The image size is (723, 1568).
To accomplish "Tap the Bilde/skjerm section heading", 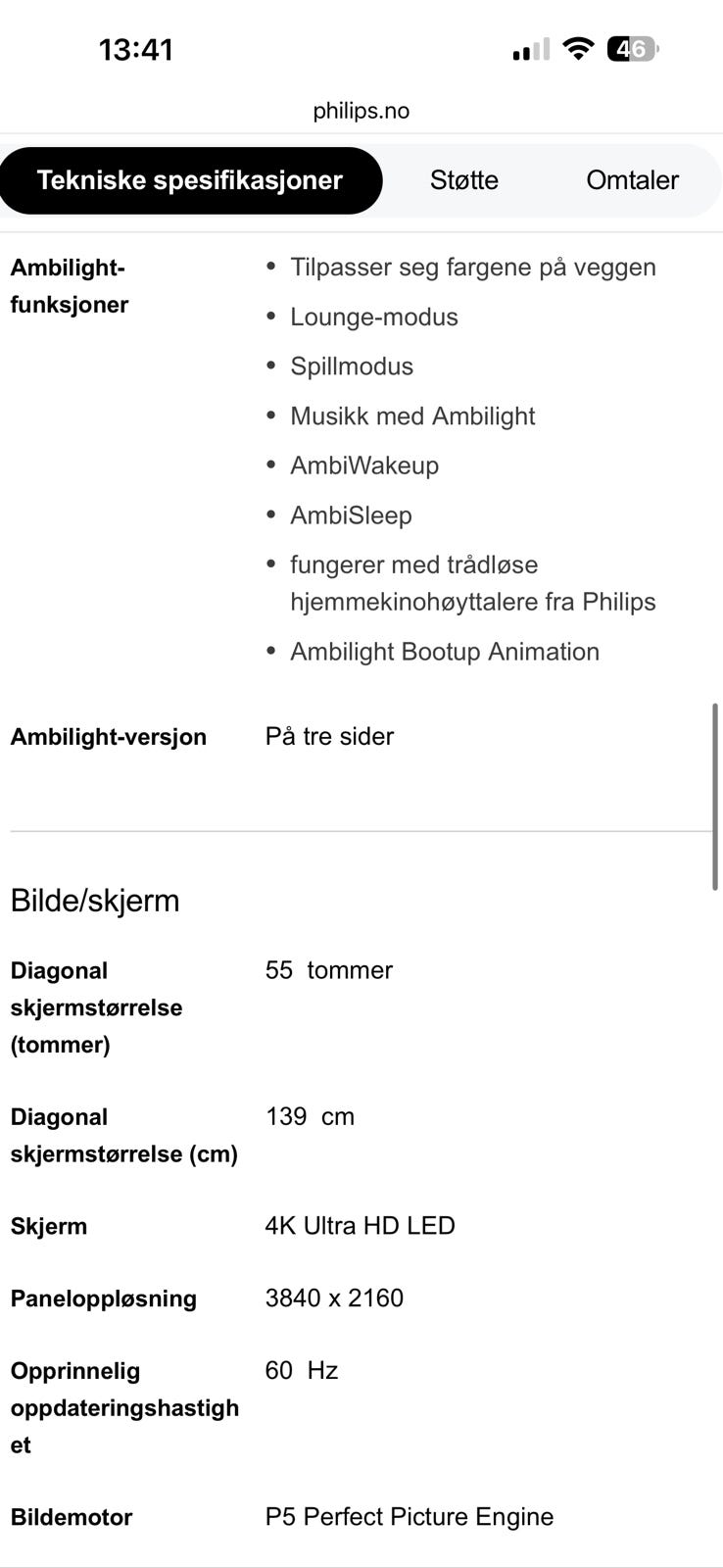I will pyautogui.click(x=94, y=899).
